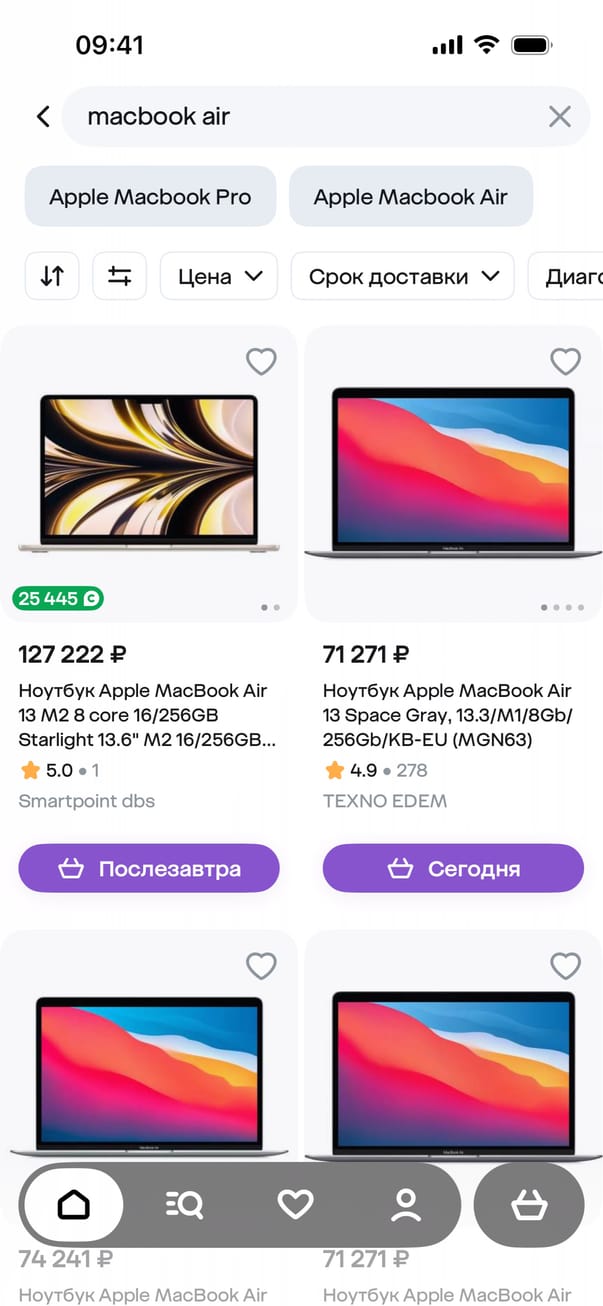Select the Apple Macbook Pro chip
This screenshot has height=1306, width=603.
pyautogui.click(x=150, y=197)
